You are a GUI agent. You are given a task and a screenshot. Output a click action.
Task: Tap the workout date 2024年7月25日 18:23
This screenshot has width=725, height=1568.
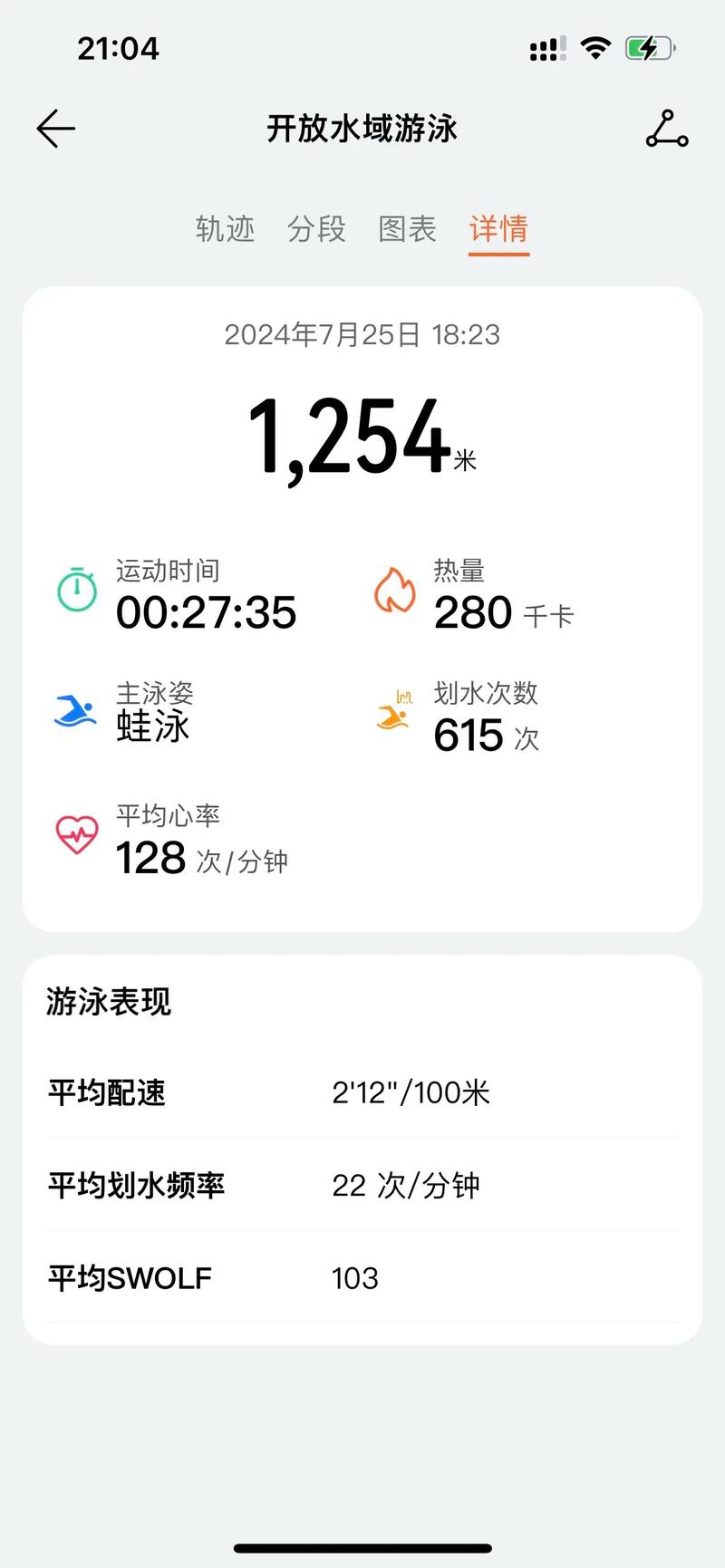pyautogui.click(x=362, y=334)
